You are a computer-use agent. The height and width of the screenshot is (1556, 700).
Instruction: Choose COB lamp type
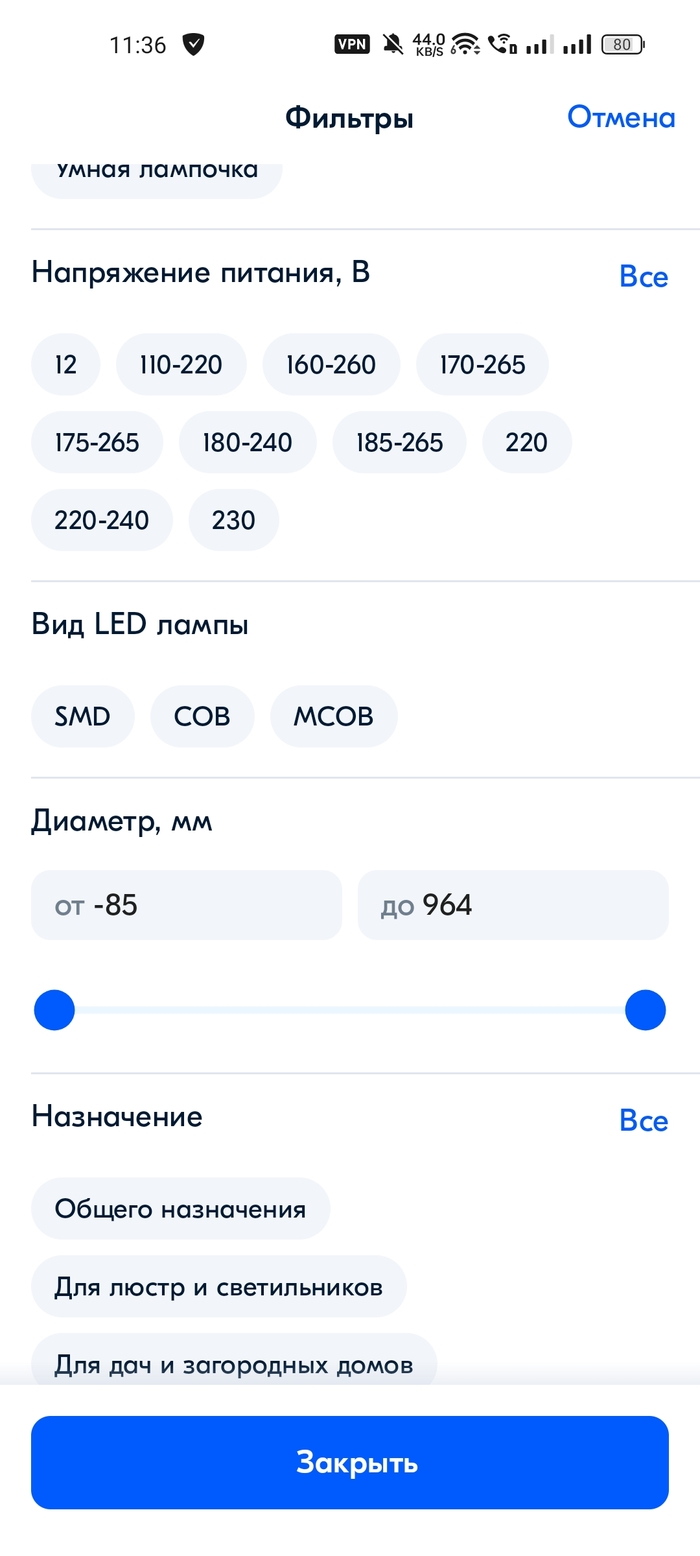tap(202, 716)
